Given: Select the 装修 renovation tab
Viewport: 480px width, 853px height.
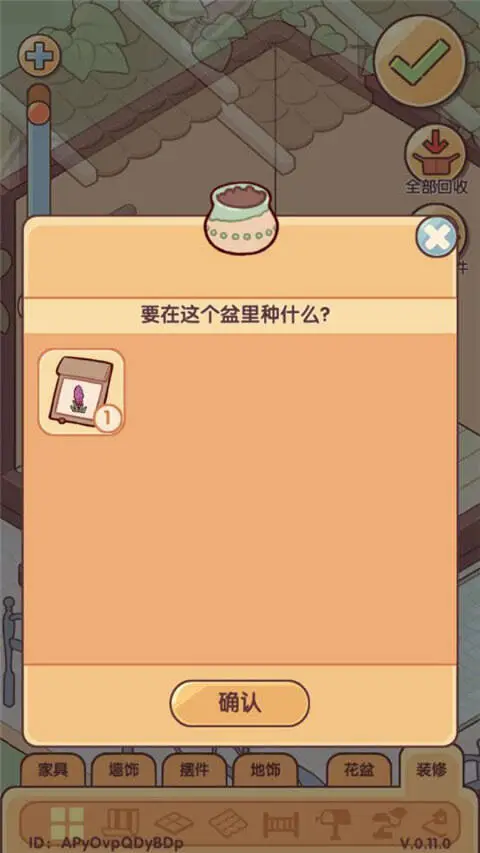Looking at the screenshot, I should (432, 769).
